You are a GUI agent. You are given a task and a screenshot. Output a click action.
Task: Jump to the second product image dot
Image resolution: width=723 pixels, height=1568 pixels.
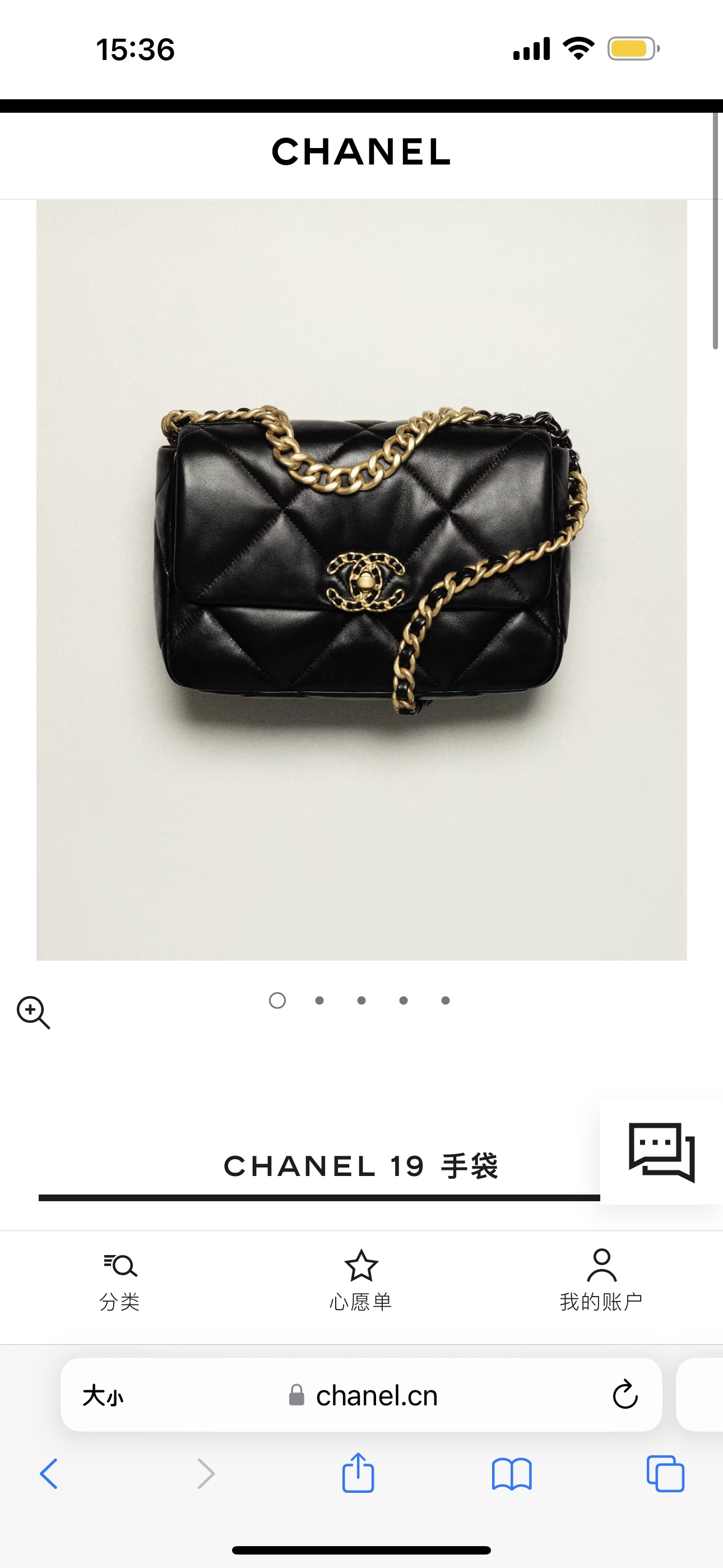(x=319, y=1000)
